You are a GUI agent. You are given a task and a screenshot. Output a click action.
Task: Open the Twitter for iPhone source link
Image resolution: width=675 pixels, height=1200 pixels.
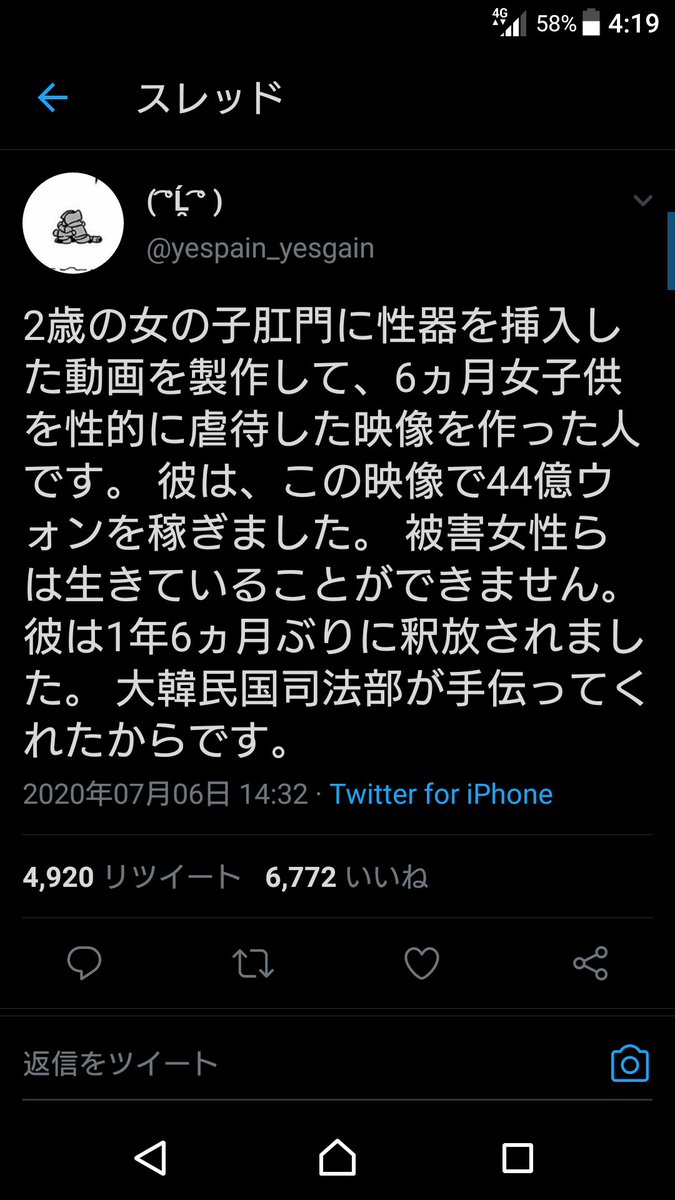click(x=441, y=794)
